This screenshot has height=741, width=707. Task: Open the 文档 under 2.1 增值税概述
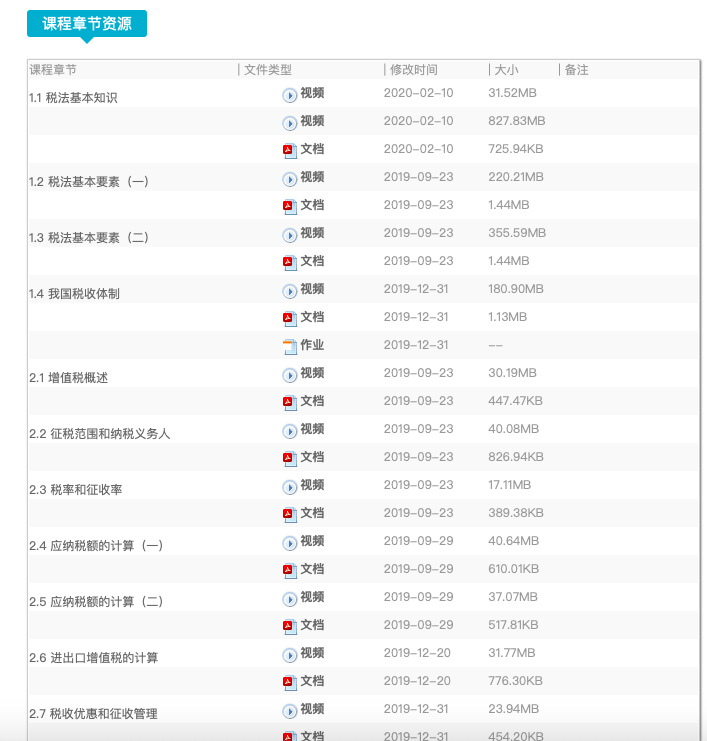coord(311,401)
